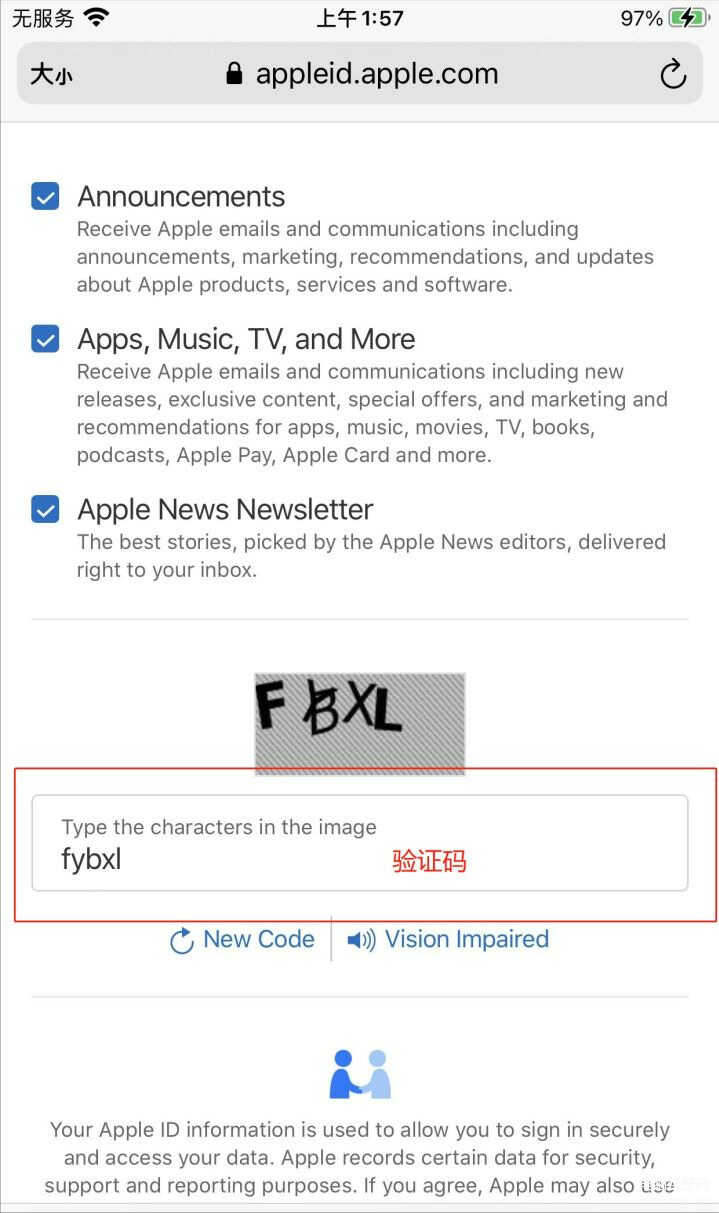The image size is (719, 1213).
Task: Uncheck the Announcements checkbox
Action: [45, 196]
